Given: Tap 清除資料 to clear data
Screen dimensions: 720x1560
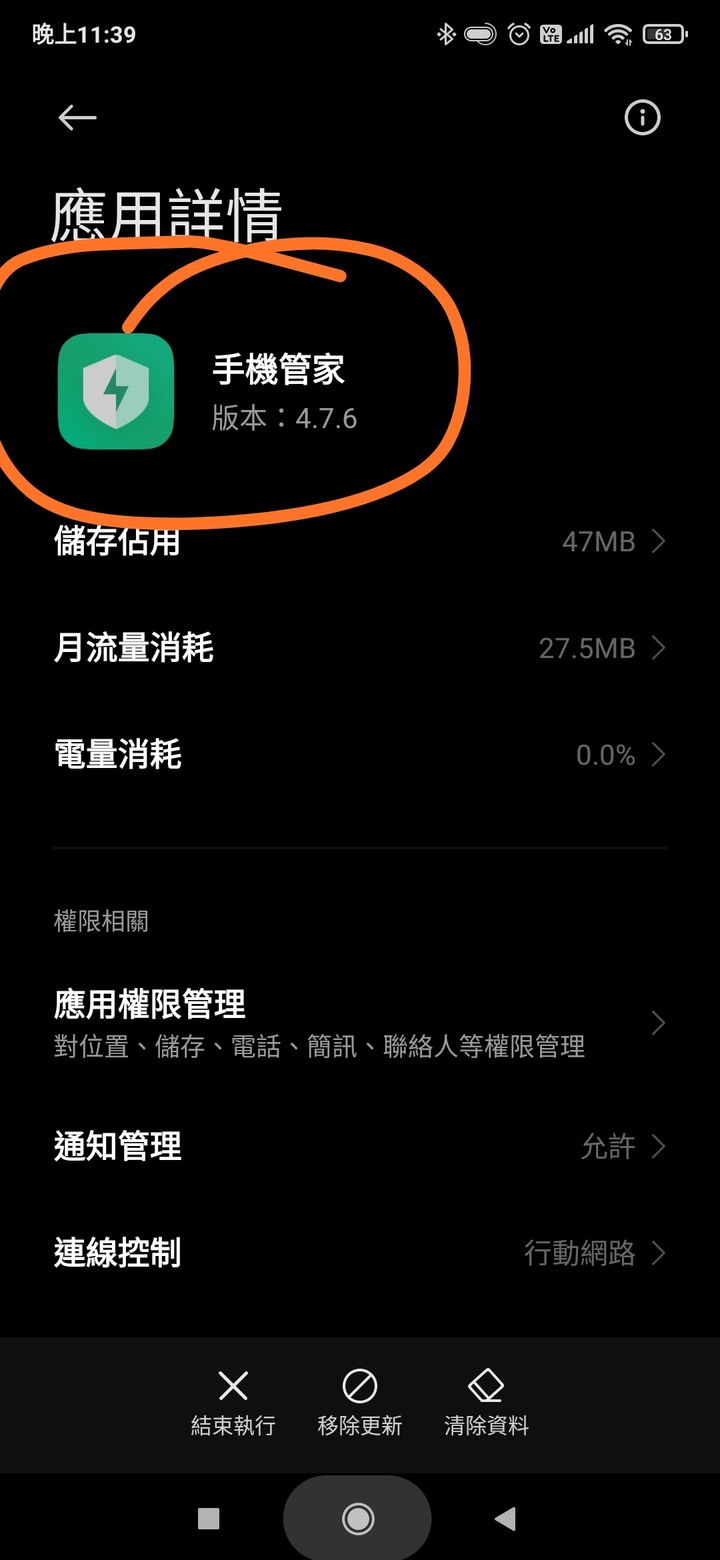Looking at the screenshot, I should pyautogui.click(x=486, y=1402).
